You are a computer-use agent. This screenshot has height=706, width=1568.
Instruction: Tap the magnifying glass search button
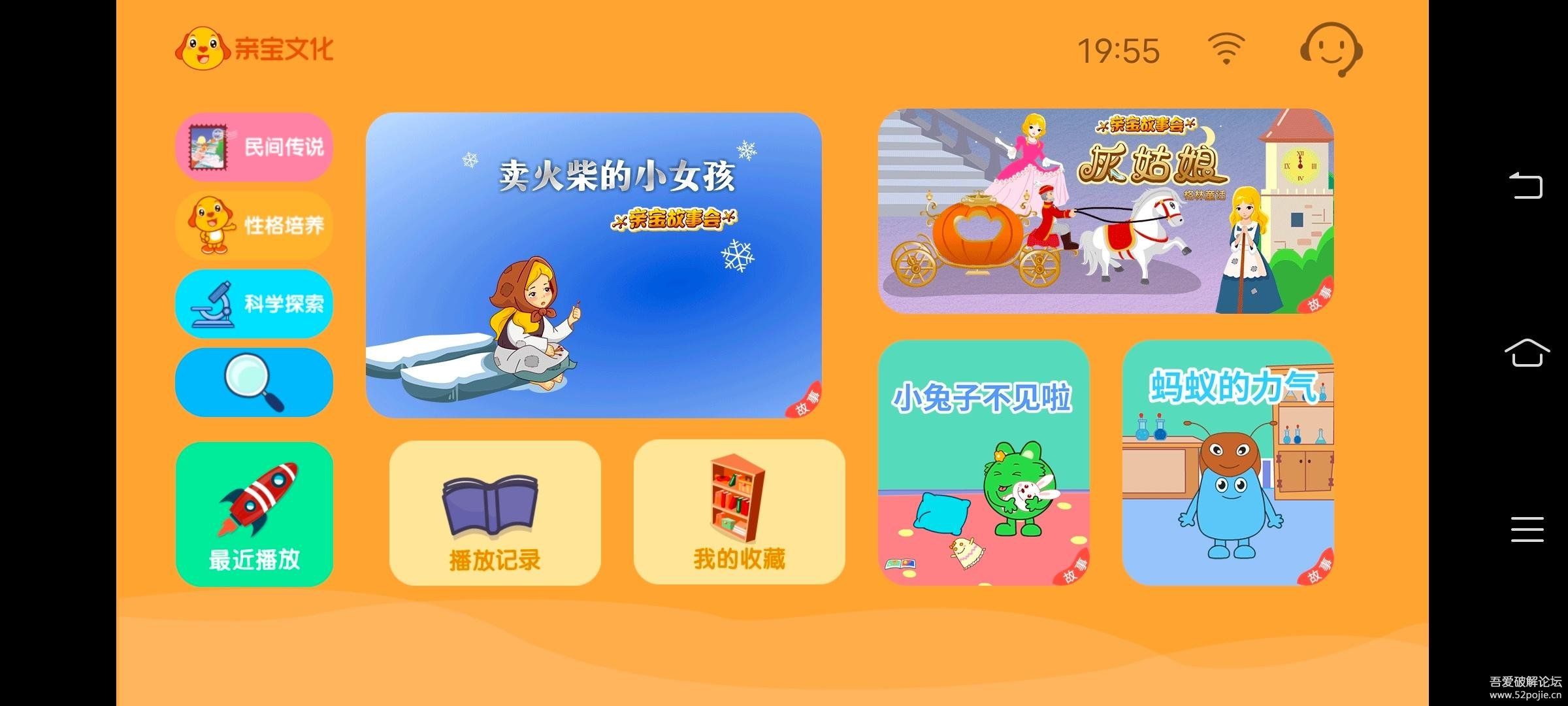tap(254, 382)
